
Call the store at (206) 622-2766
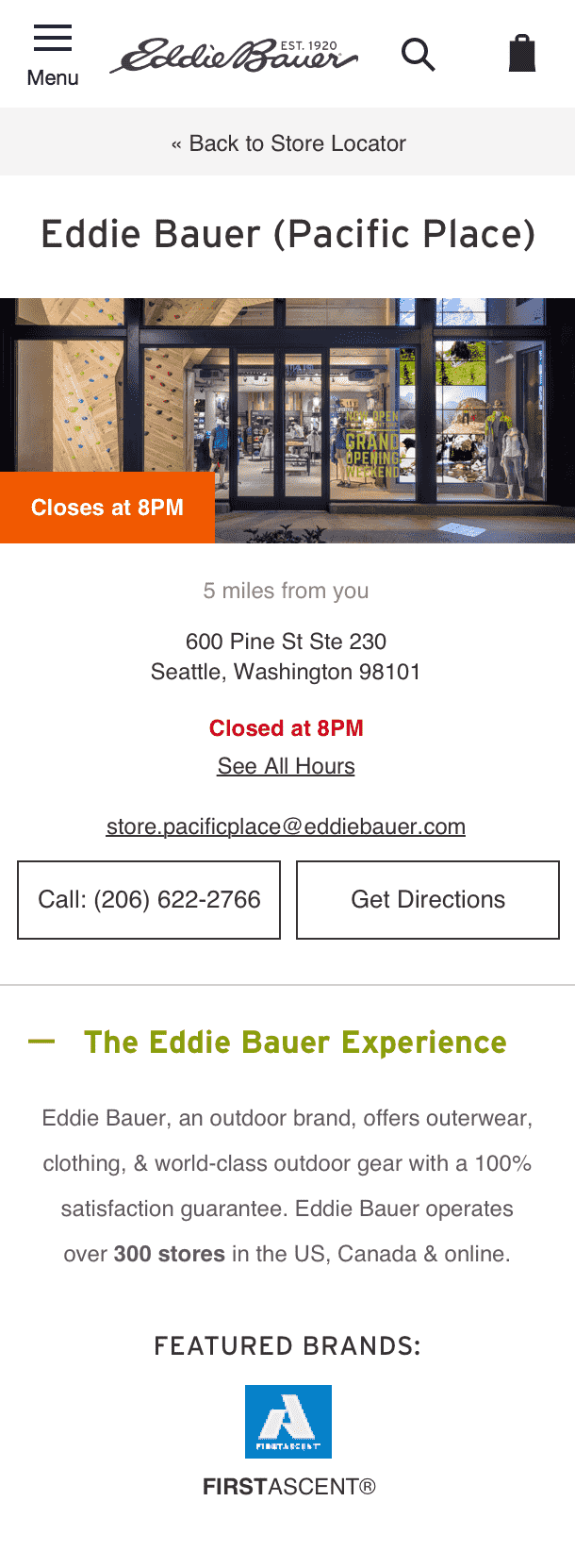point(149,900)
